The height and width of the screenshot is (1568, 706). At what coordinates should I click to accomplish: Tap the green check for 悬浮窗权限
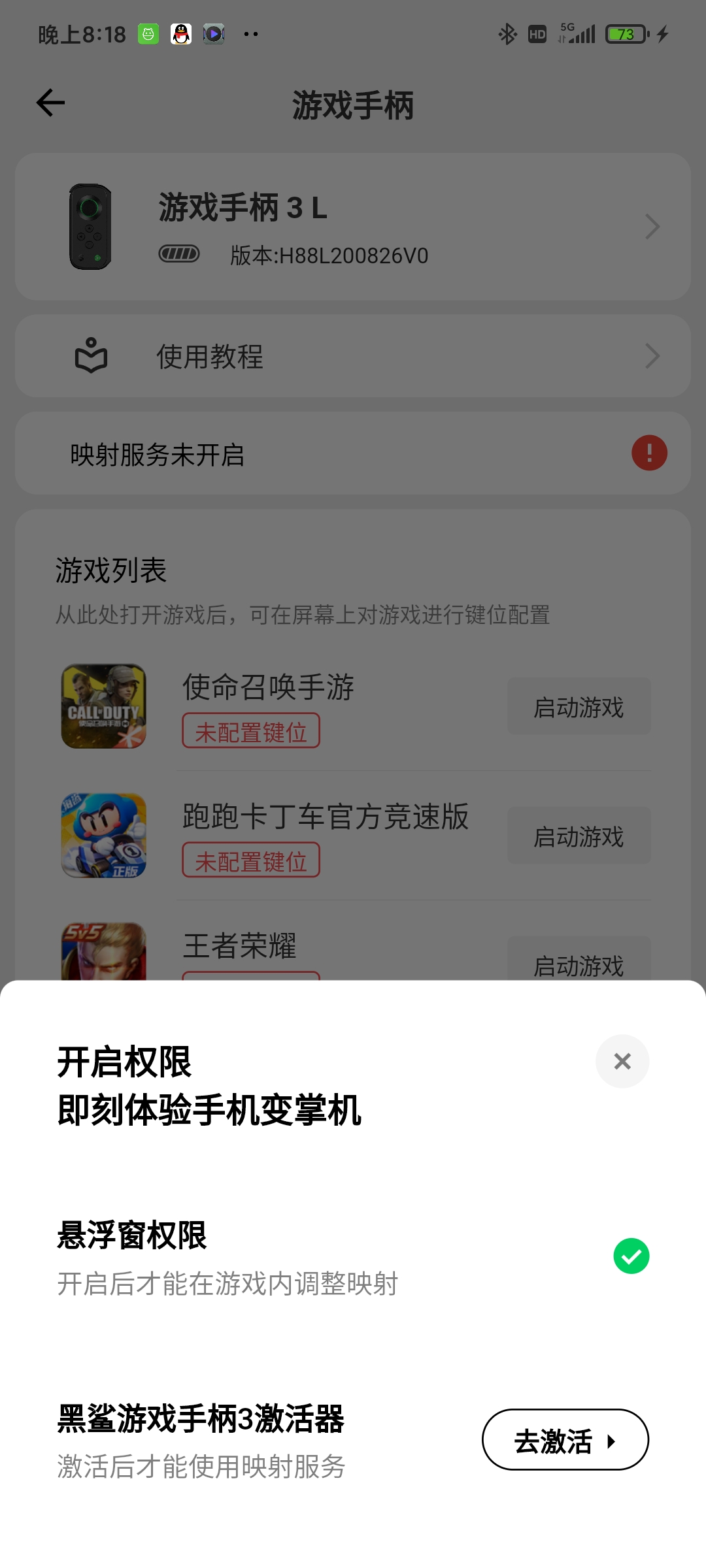pyautogui.click(x=631, y=1256)
